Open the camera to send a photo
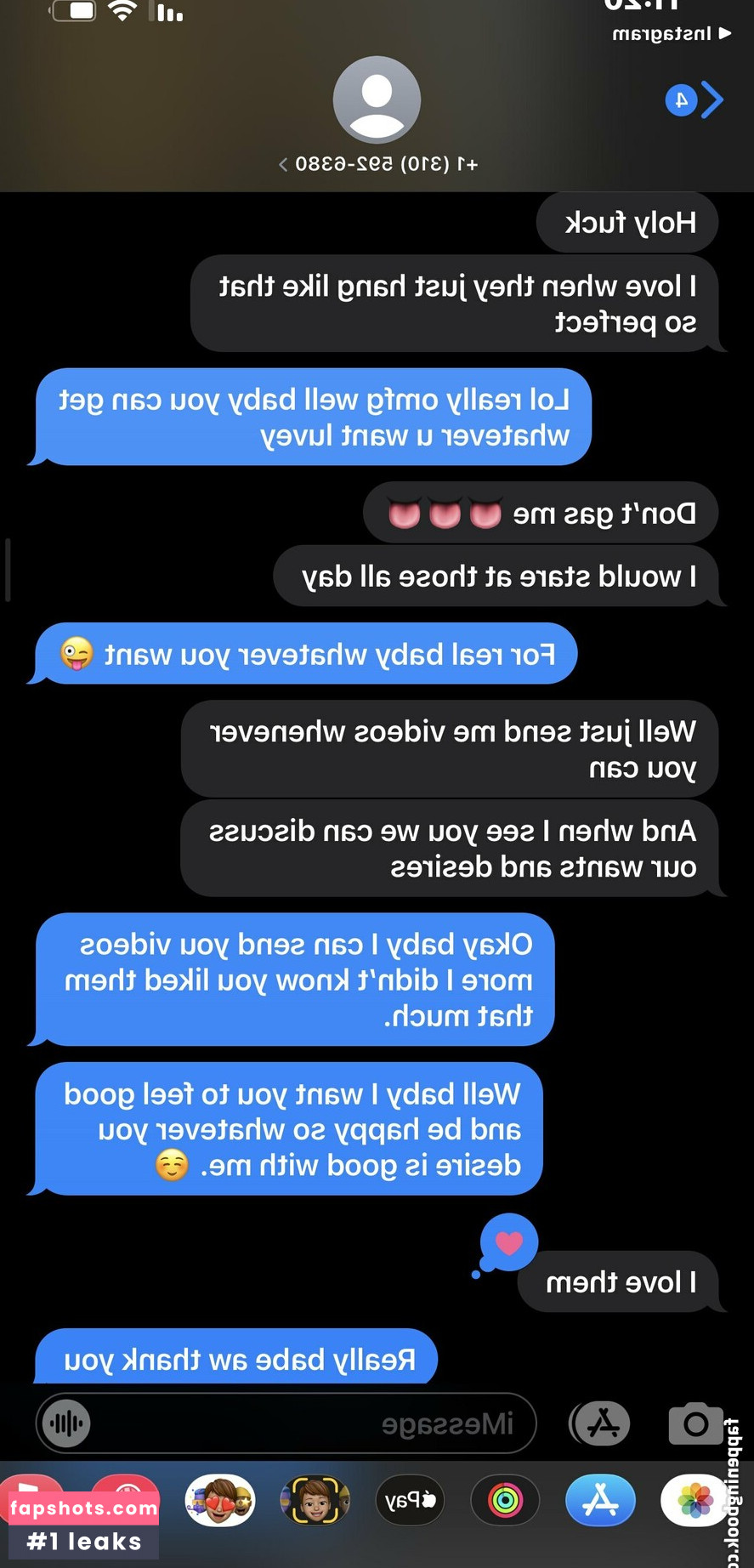754x1568 pixels. pos(695,1423)
